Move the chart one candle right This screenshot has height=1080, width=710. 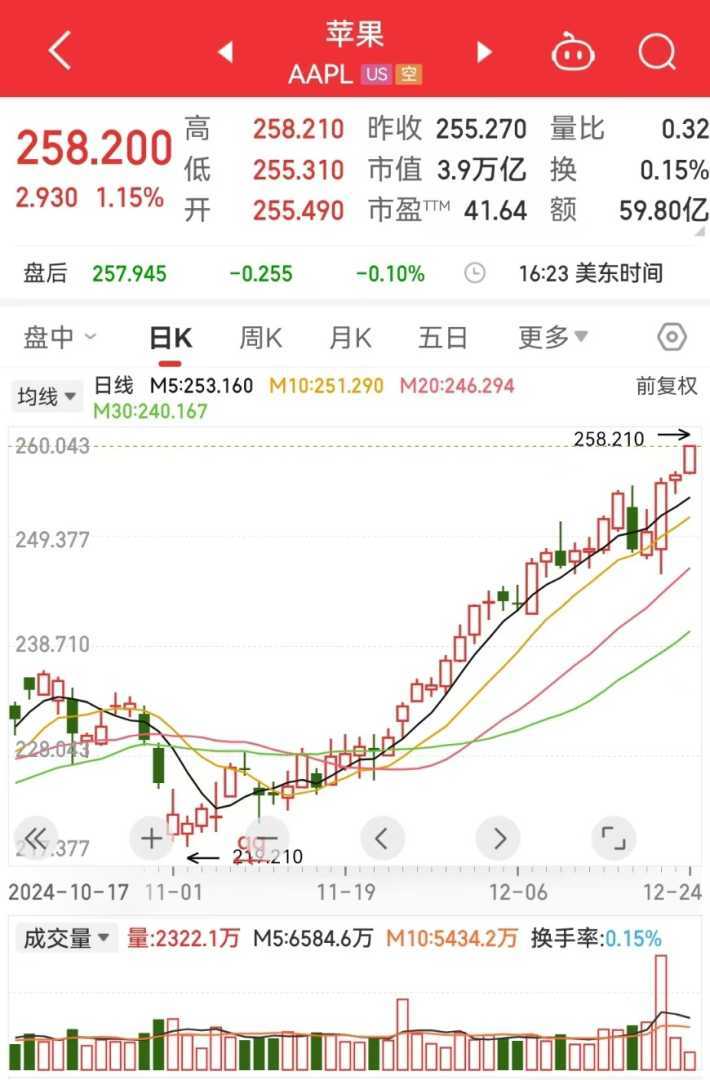(x=500, y=837)
